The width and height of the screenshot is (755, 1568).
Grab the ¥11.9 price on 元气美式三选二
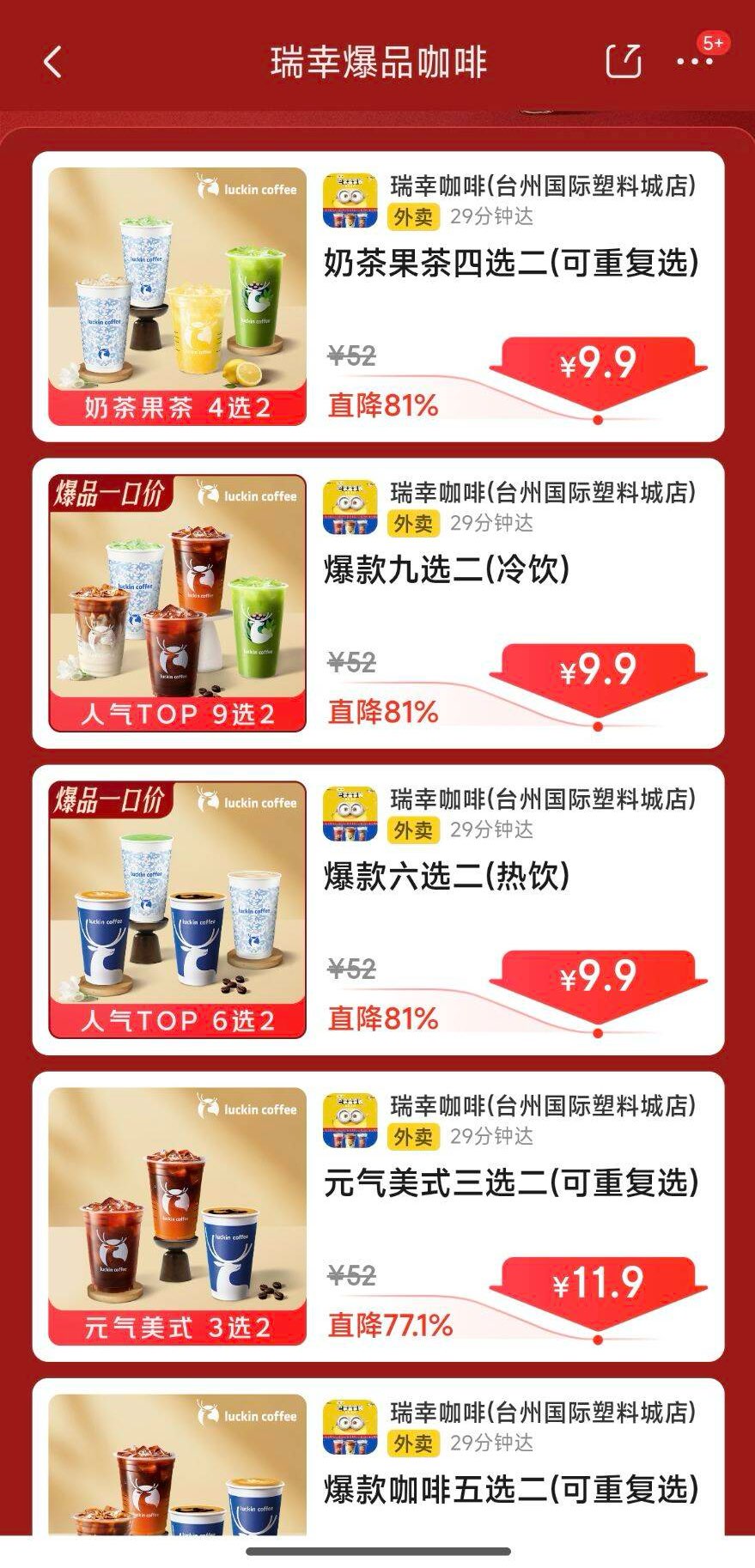click(598, 1284)
